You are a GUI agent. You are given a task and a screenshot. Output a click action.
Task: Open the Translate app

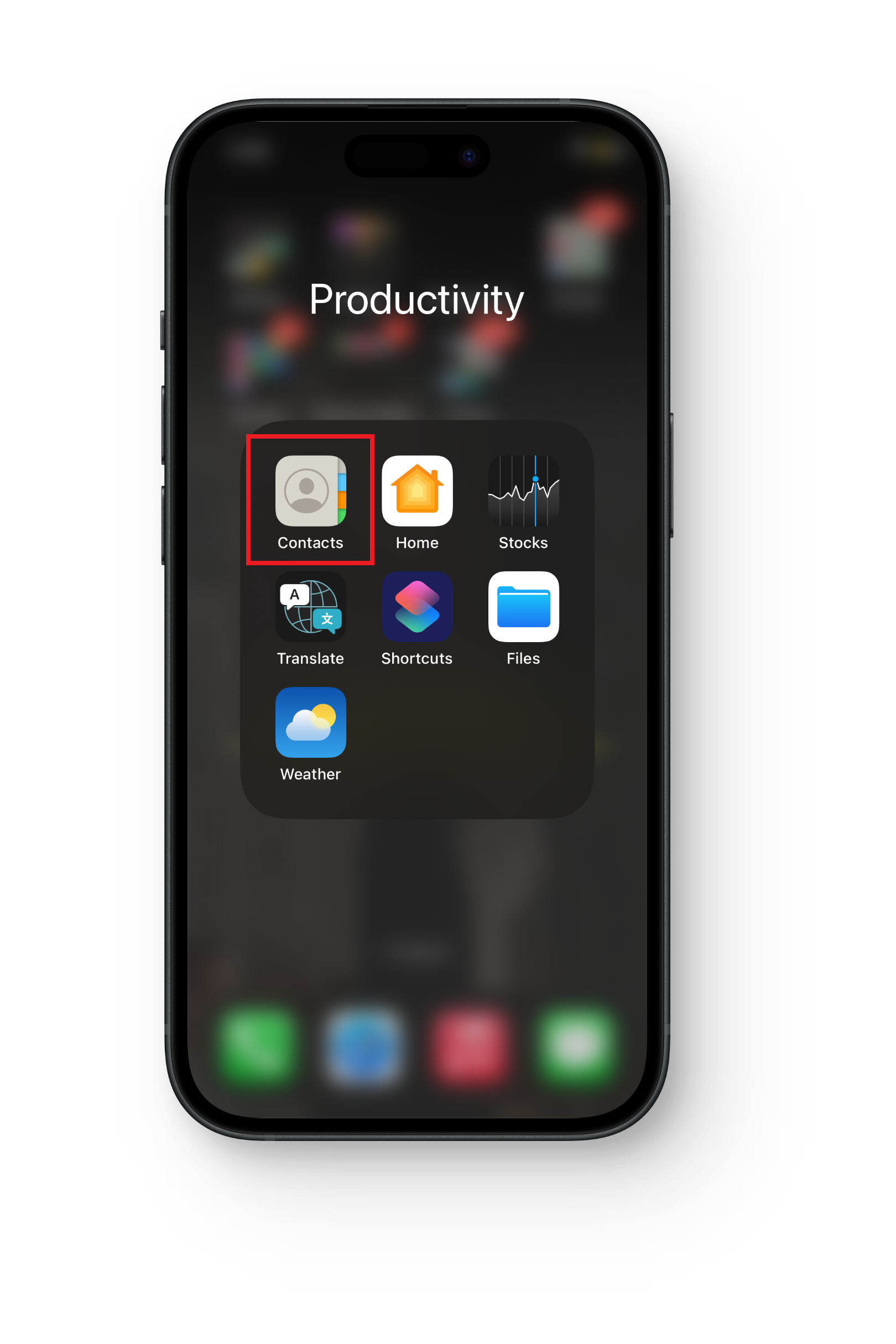click(310, 606)
